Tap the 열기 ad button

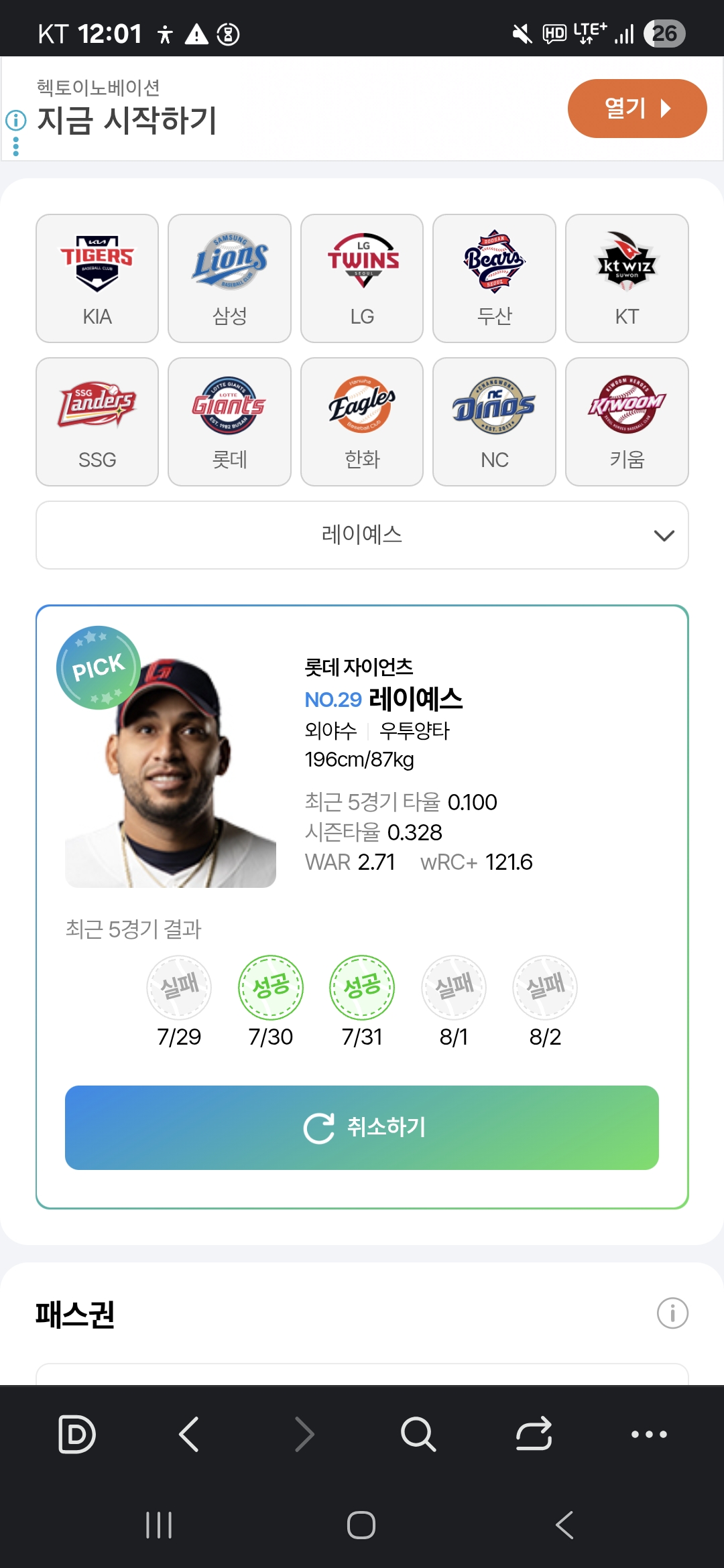point(637,109)
